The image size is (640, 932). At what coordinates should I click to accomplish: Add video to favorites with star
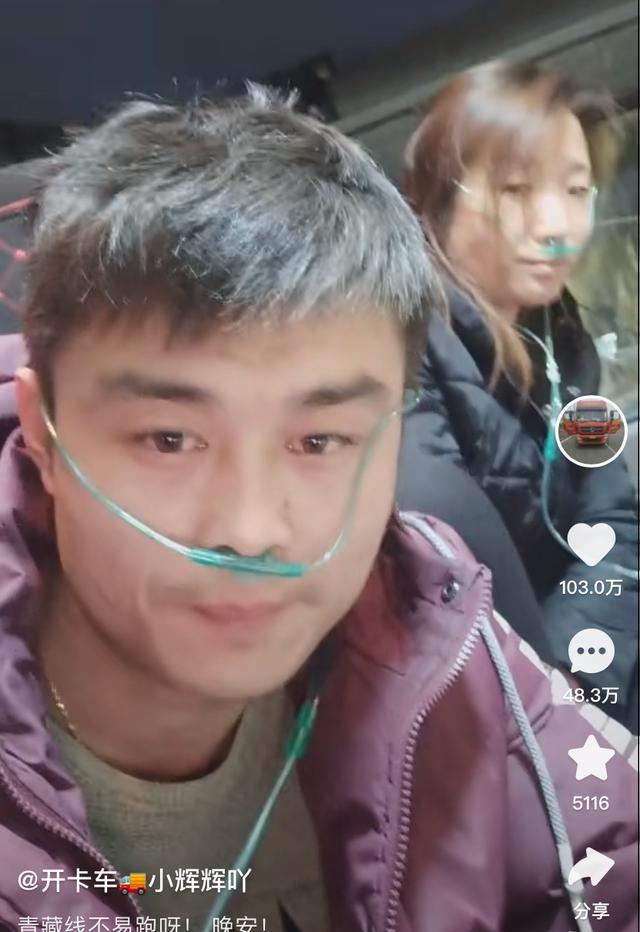(x=591, y=758)
